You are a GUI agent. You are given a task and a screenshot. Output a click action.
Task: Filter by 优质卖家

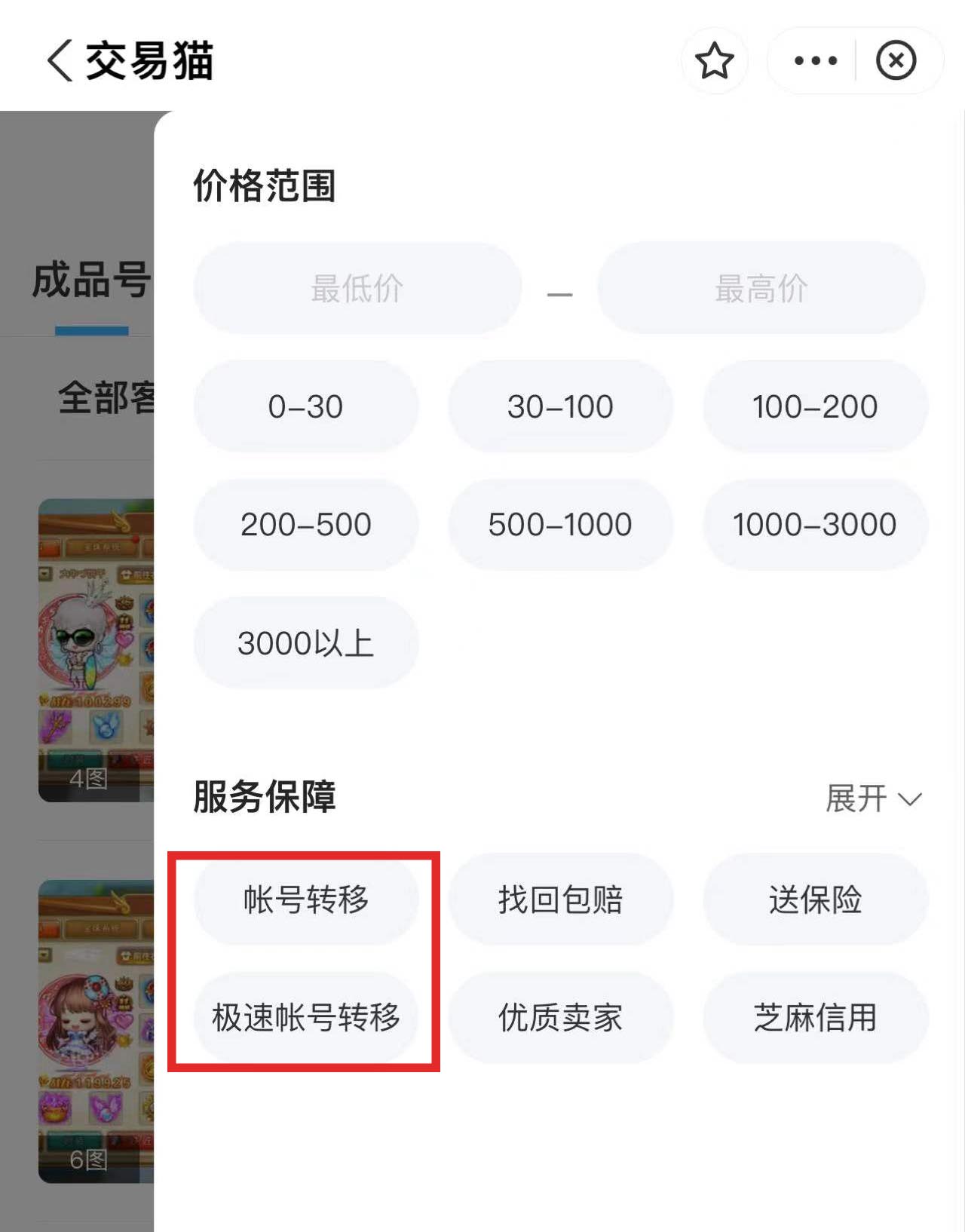pyautogui.click(x=560, y=1017)
